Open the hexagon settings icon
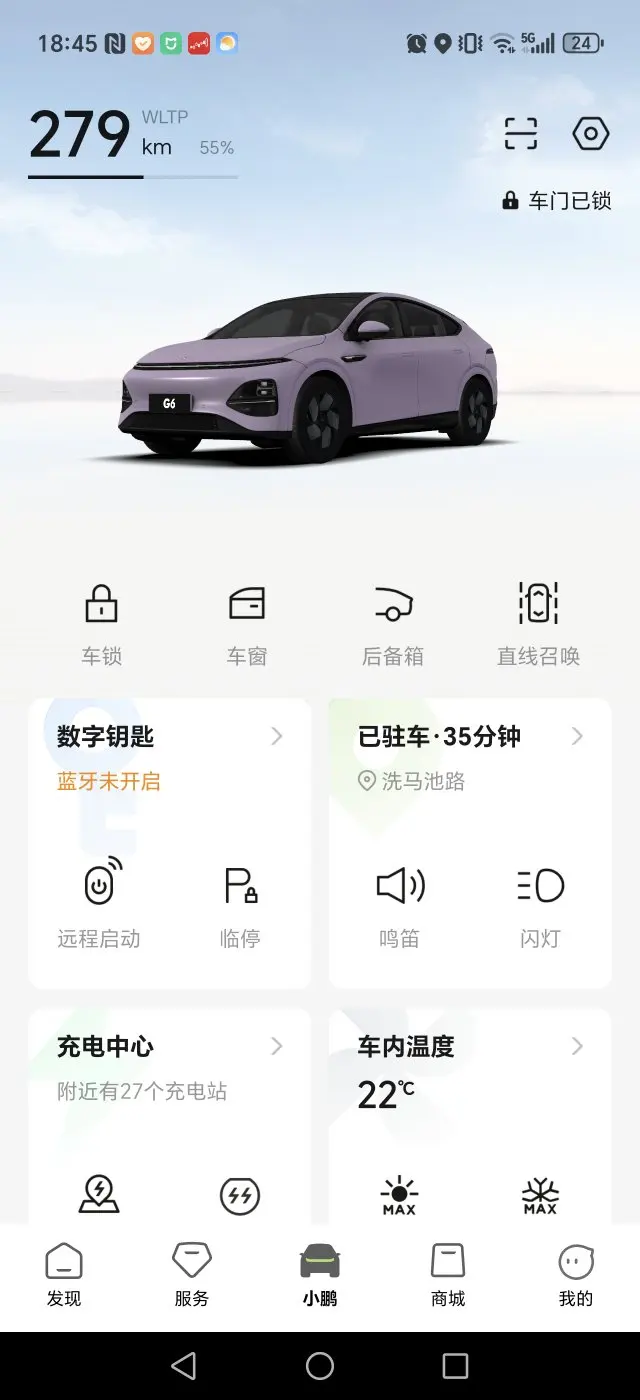 coord(591,134)
